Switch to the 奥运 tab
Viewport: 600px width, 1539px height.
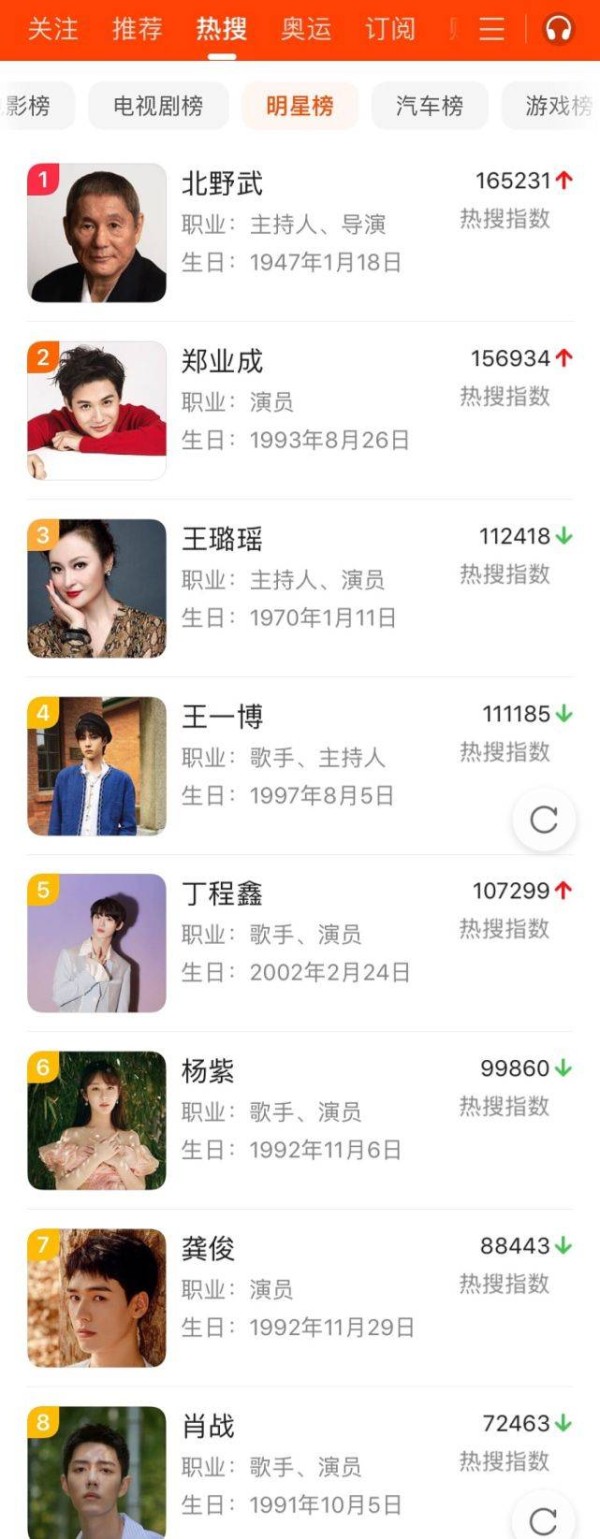point(306,29)
